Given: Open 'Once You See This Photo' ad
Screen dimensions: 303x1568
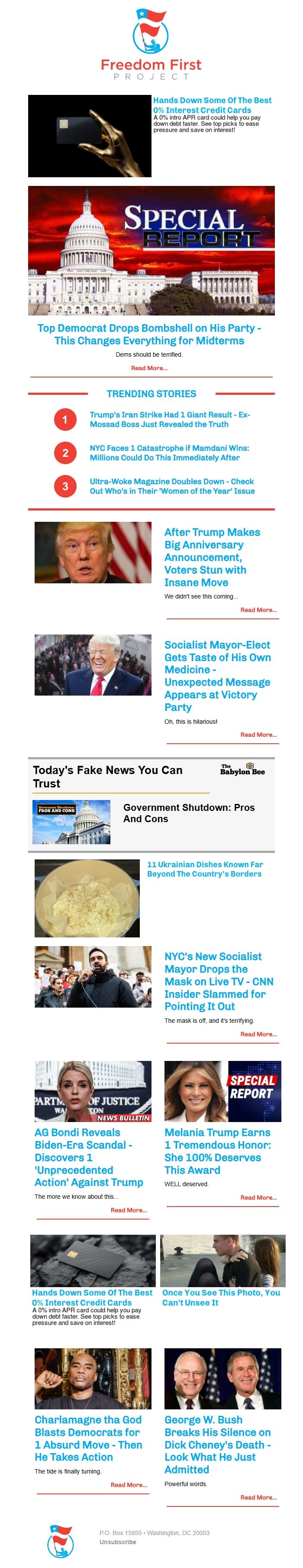Looking at the screenshot, I should click(x=221, y=1297).
